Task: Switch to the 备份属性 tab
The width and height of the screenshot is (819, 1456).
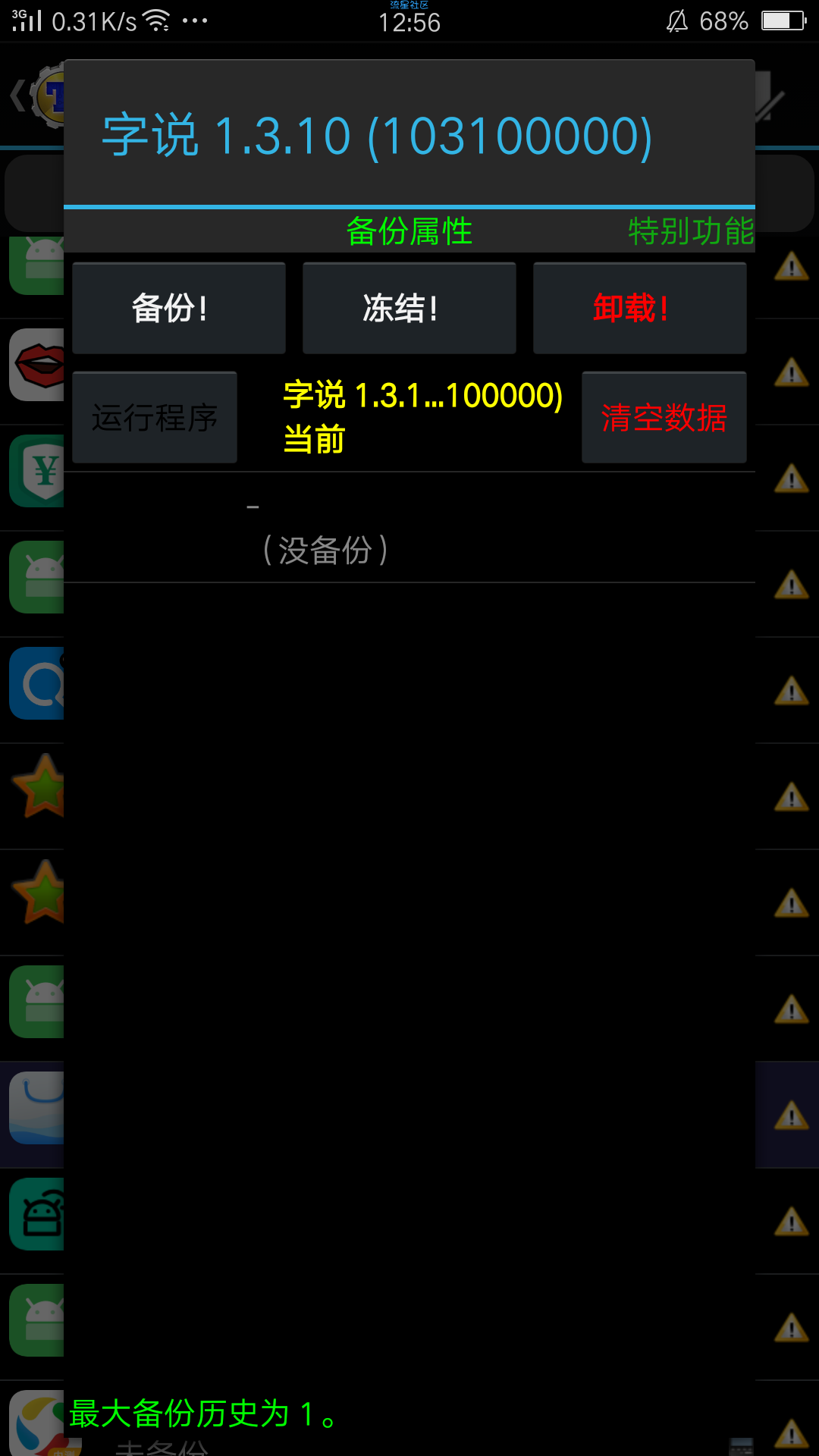Action: tap(409, 231)
